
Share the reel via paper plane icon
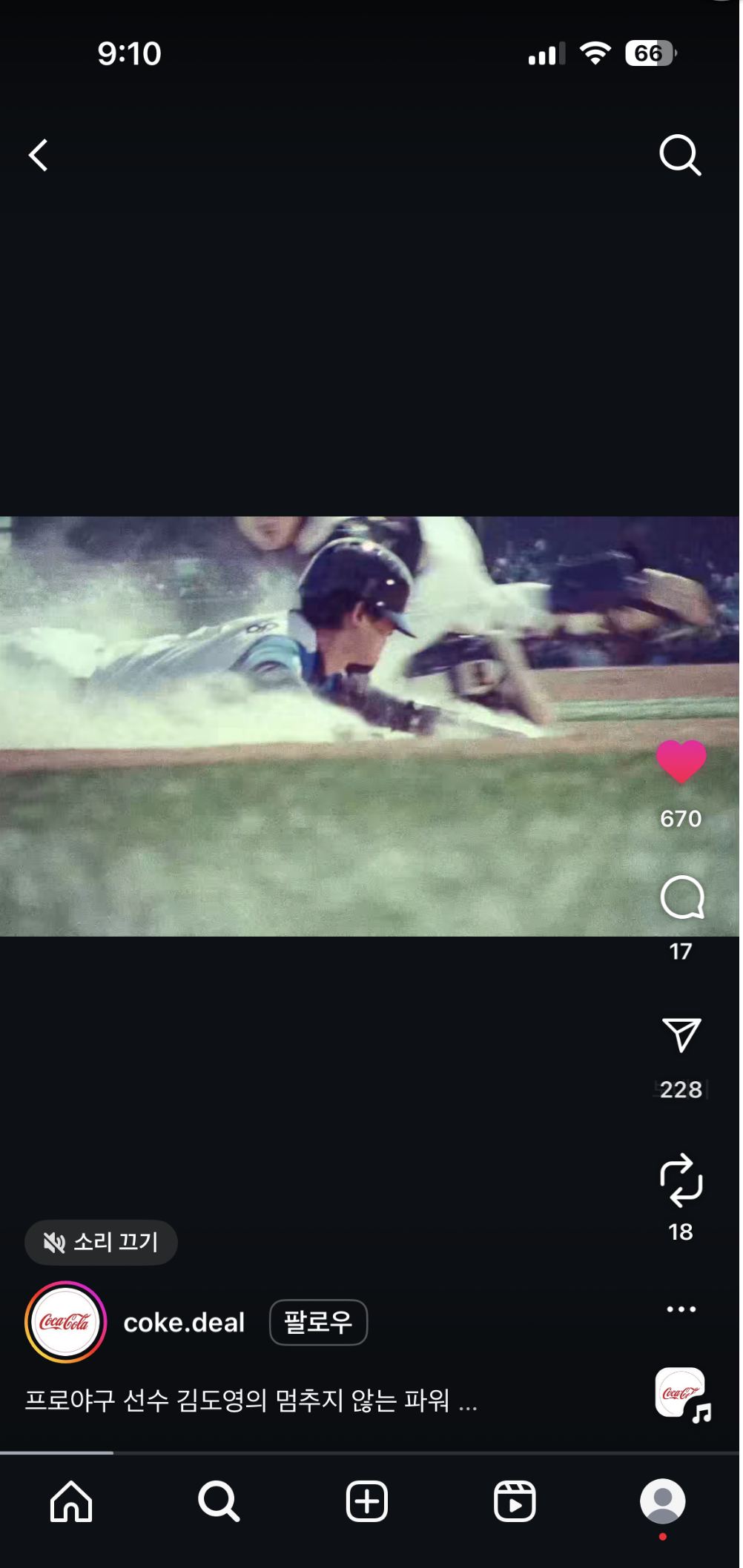[x=681, y=1034]
